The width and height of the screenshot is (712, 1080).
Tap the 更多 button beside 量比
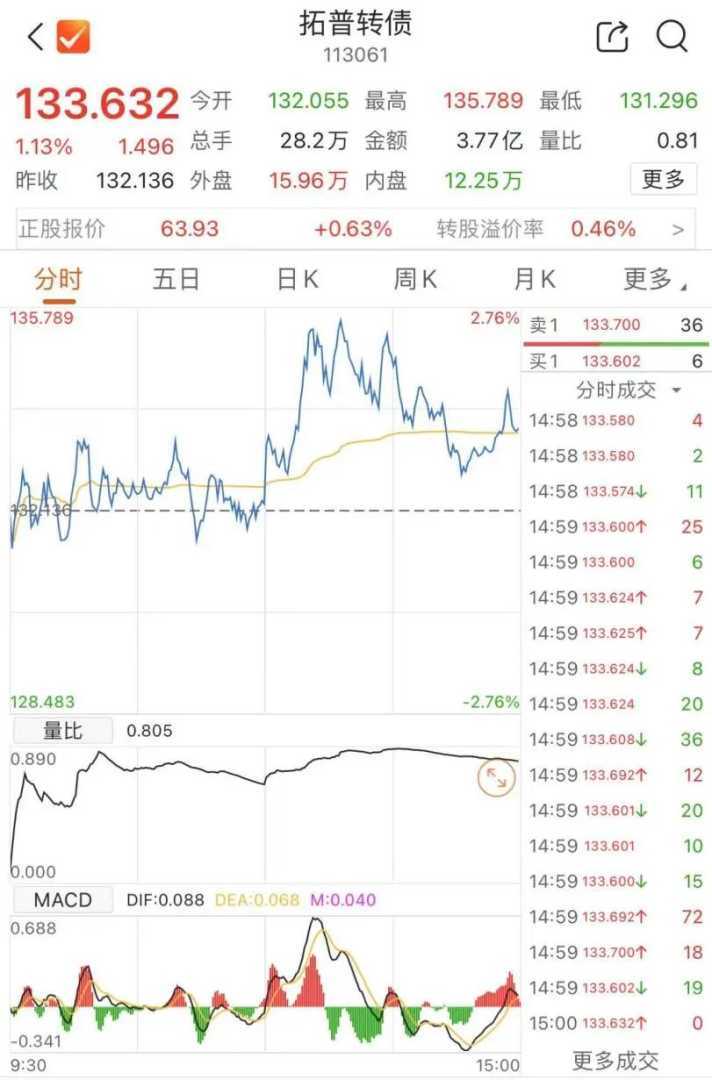coord(663,180)
